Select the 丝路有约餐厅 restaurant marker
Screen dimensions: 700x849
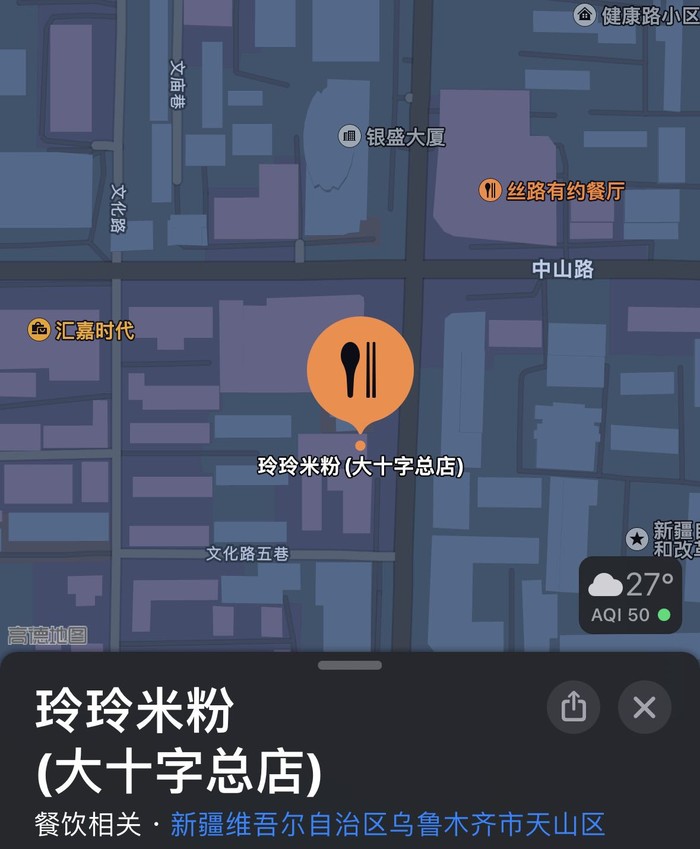pyautogui.click(x=490, y=190)
